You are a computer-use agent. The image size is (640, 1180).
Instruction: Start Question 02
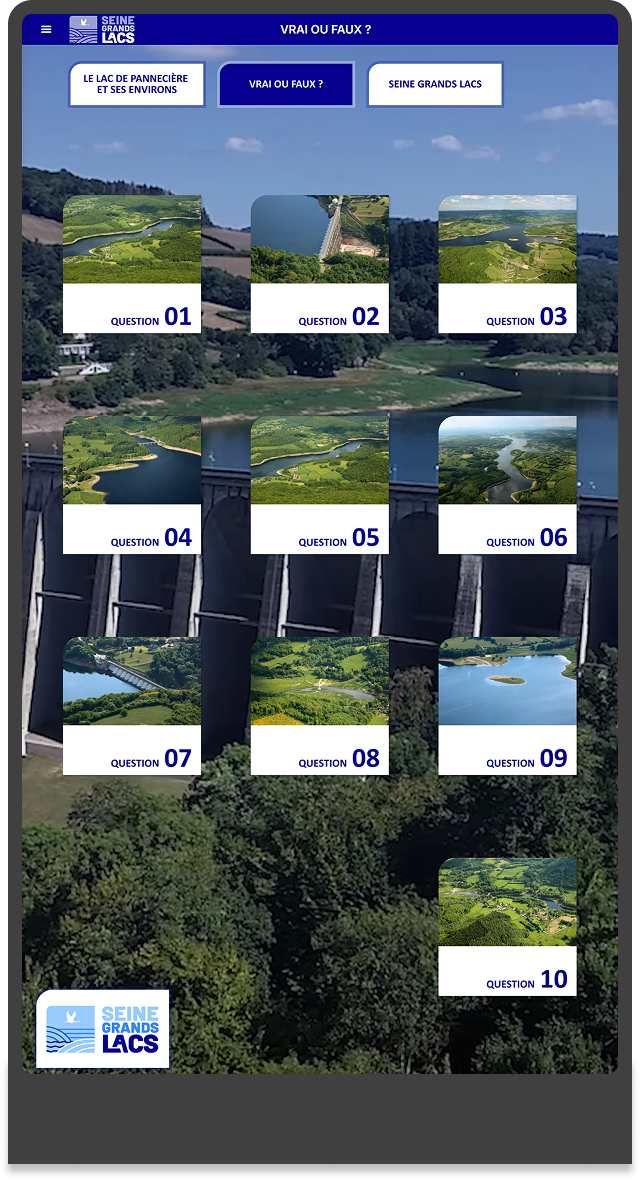pyautogui.click(x=320, y=264)
